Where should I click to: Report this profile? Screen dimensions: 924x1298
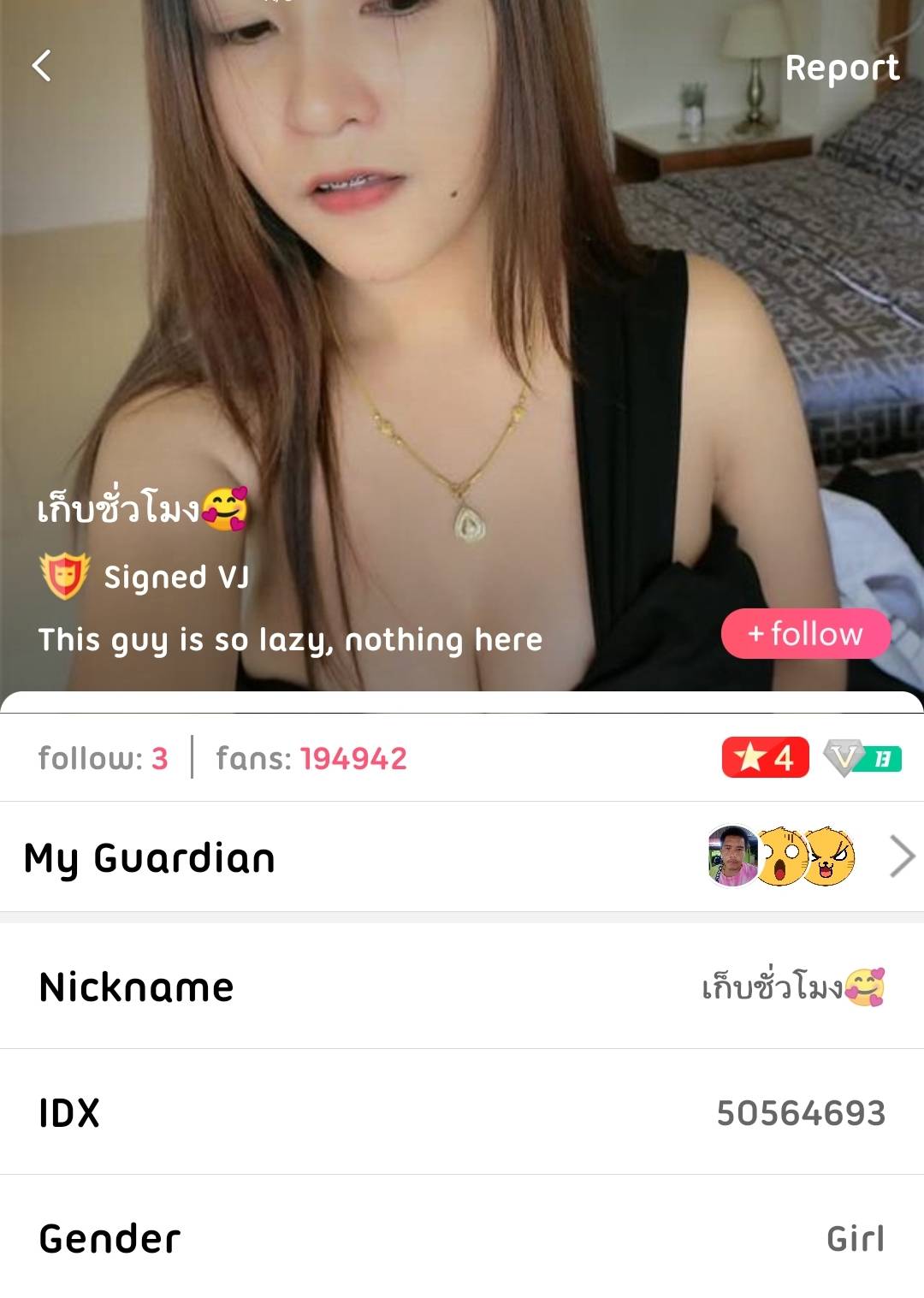click(x=842, y=68)
